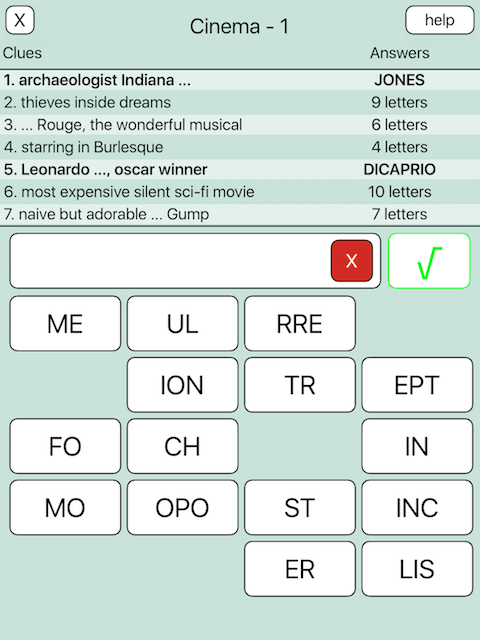This screenshot has width=480, height=640.
Task: Pick the MO letter tile
Action: click(65, 507)
